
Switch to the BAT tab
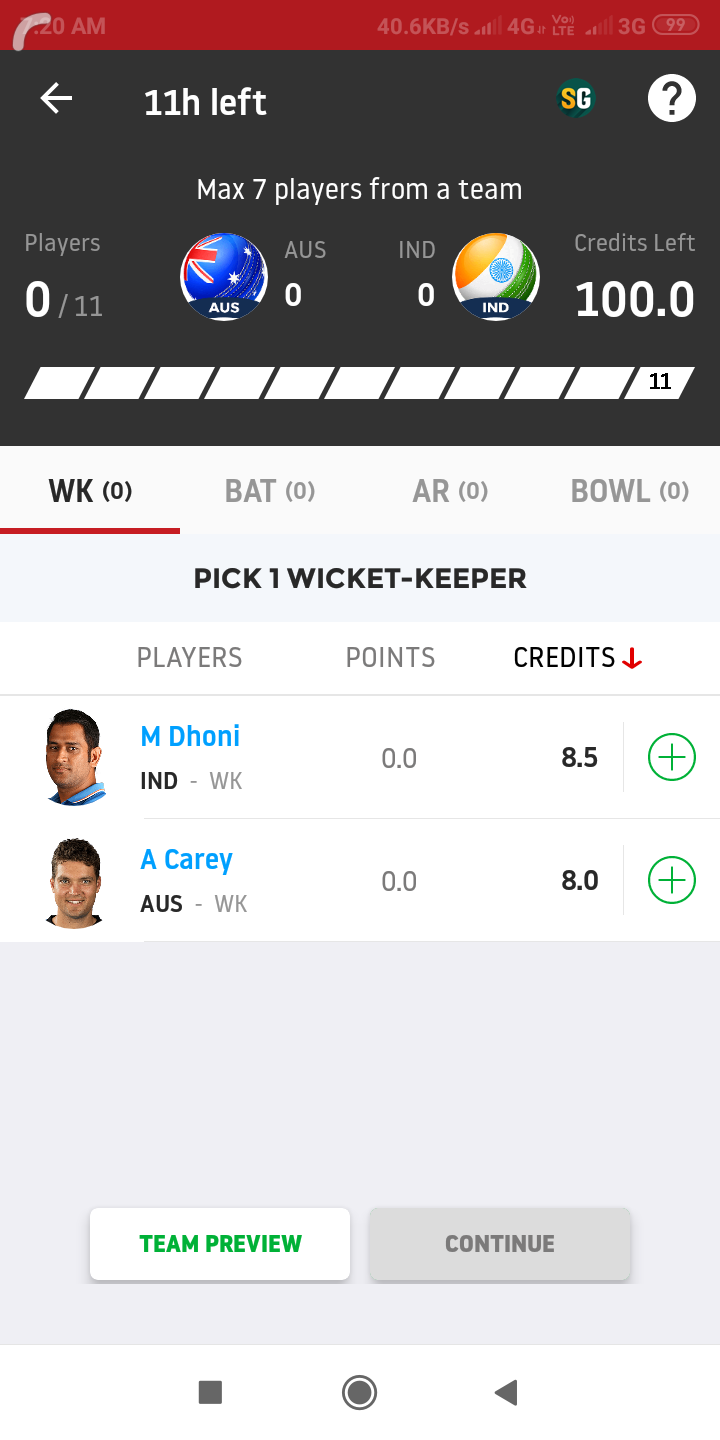[x=269, y=491]
